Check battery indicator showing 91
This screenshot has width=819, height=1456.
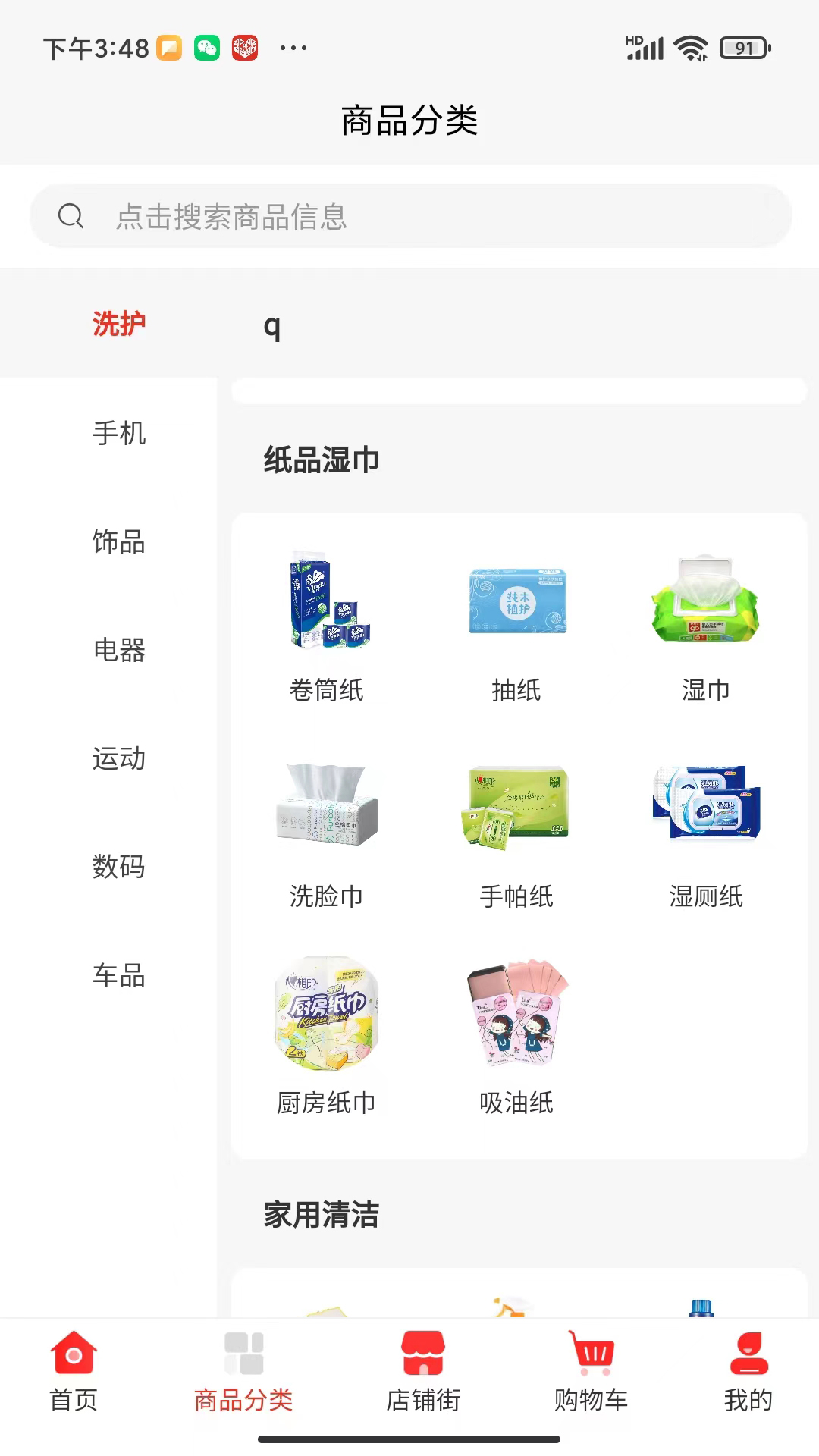point(739,48)
